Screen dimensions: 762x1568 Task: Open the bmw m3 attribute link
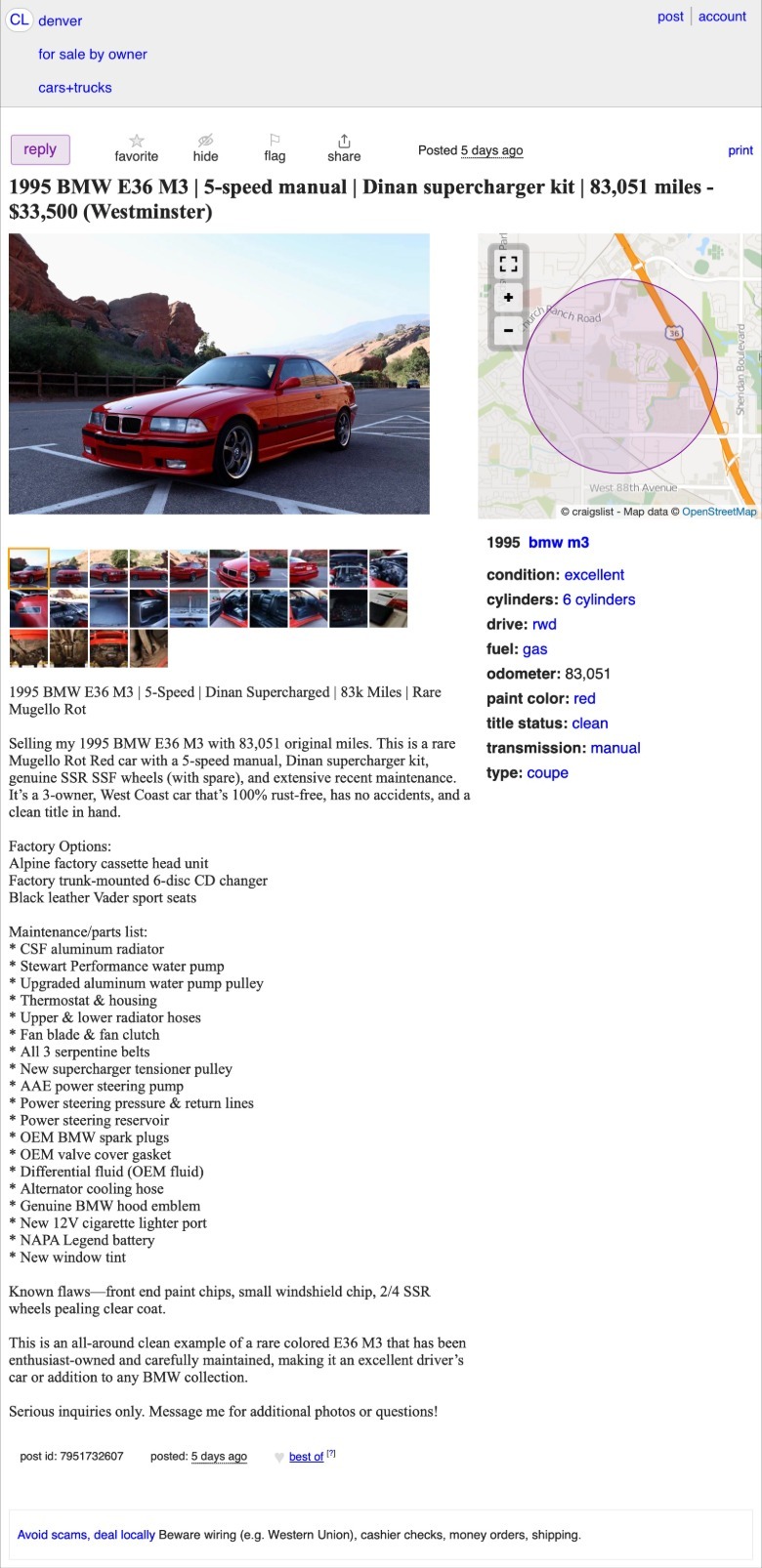[559, 543]
